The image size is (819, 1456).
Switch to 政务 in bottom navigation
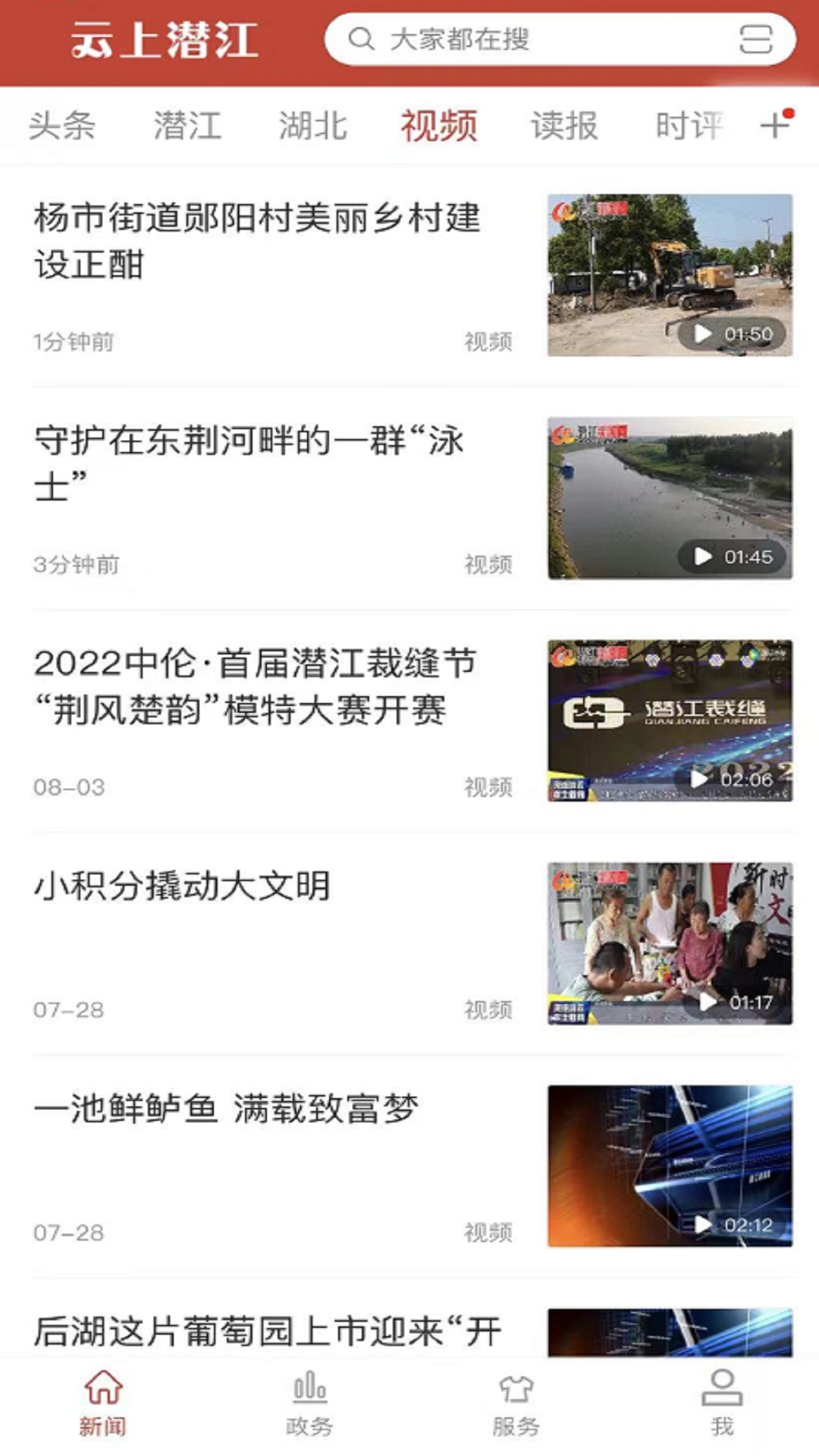coord(309,1403)
